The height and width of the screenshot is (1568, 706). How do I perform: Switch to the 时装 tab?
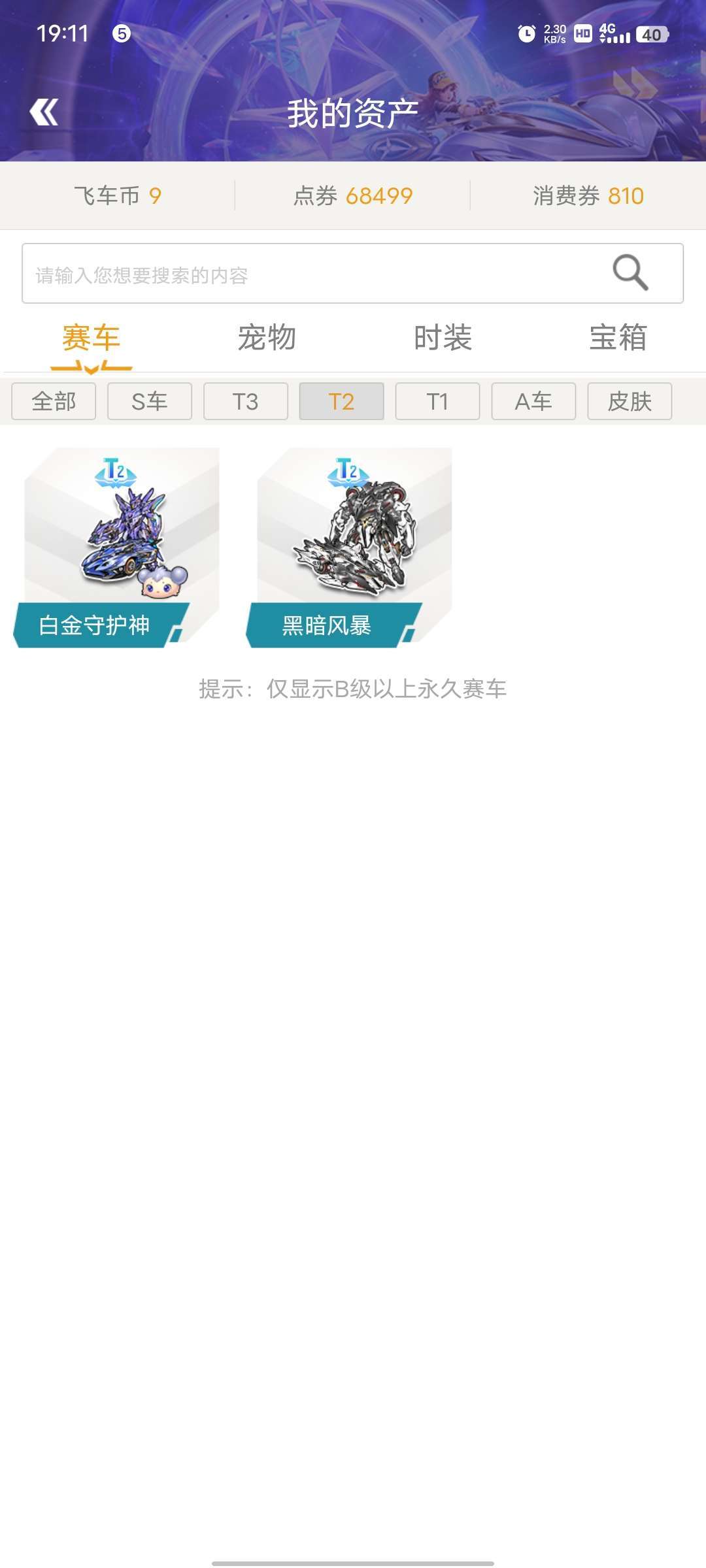[x=443, y=338]
